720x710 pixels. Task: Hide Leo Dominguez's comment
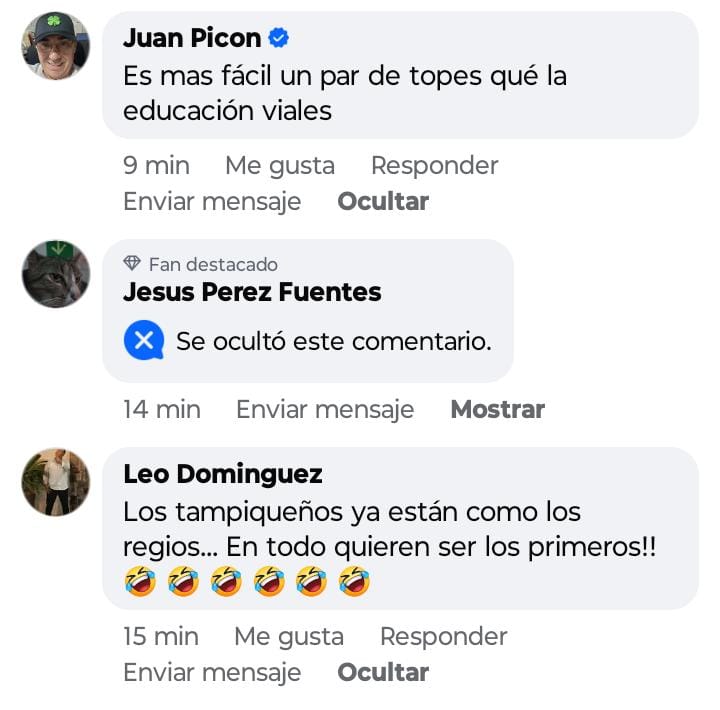tap(383, 672)
